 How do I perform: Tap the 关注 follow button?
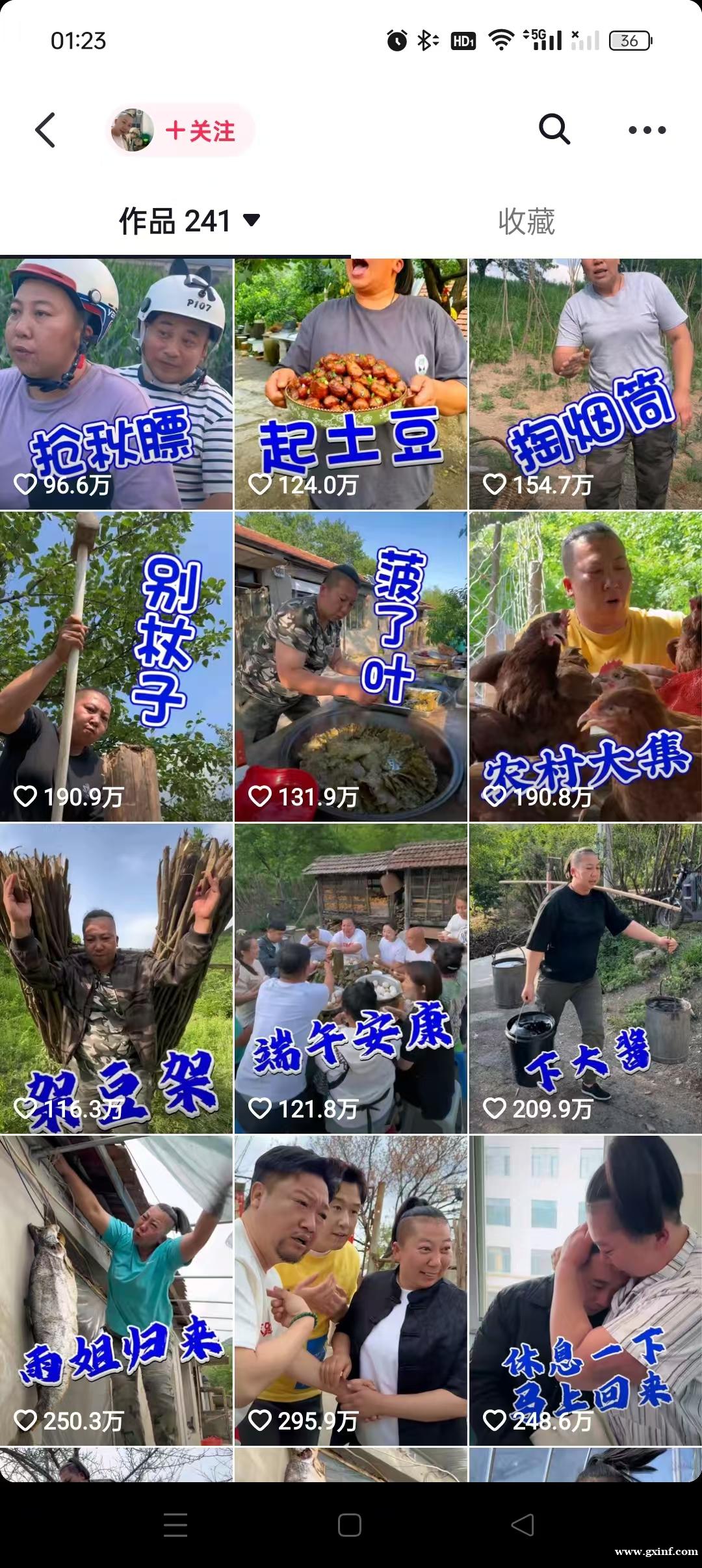coord(200,131)
